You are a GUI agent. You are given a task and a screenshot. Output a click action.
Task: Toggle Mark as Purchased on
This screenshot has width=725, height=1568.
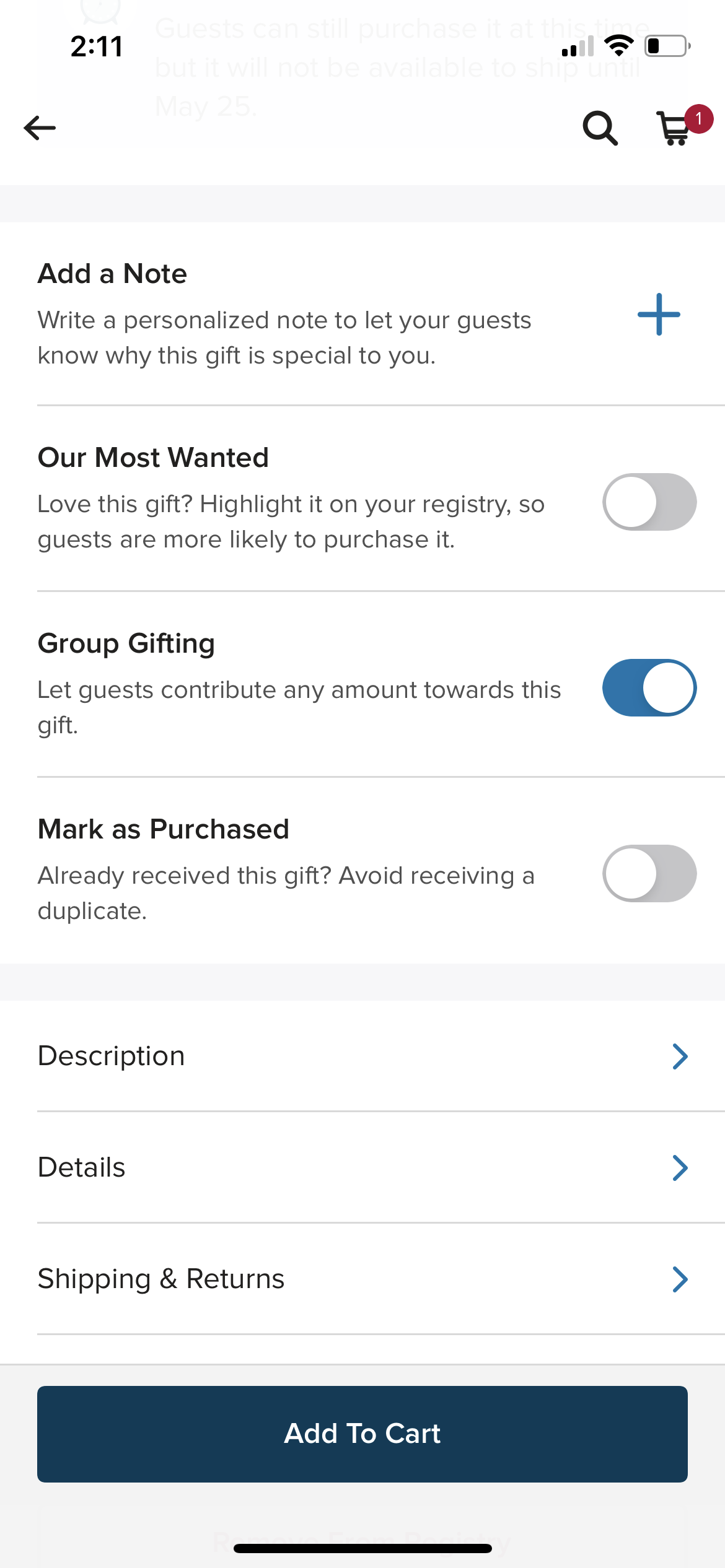coord(649,874)
